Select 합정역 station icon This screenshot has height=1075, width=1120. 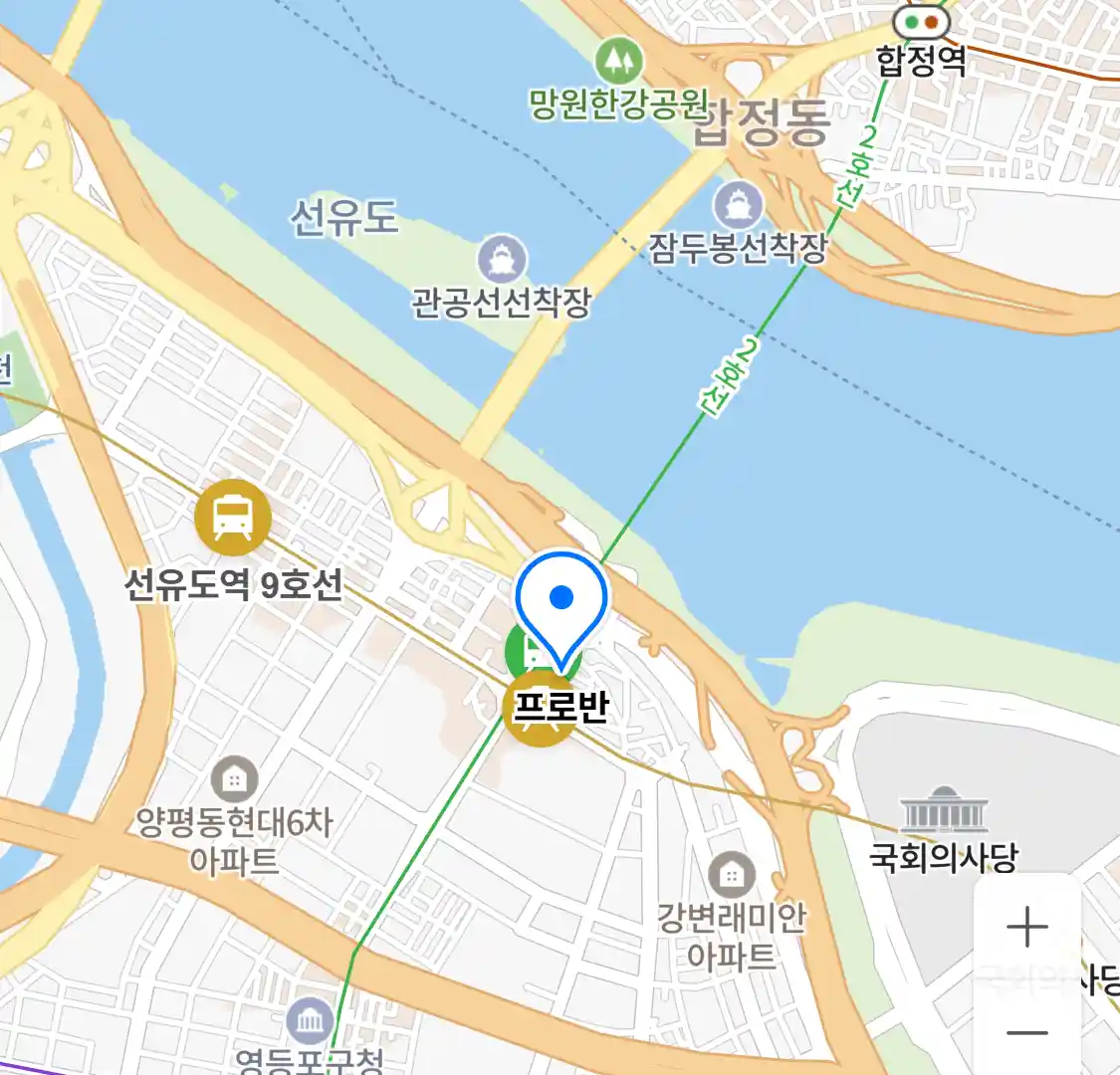point(921,20)
